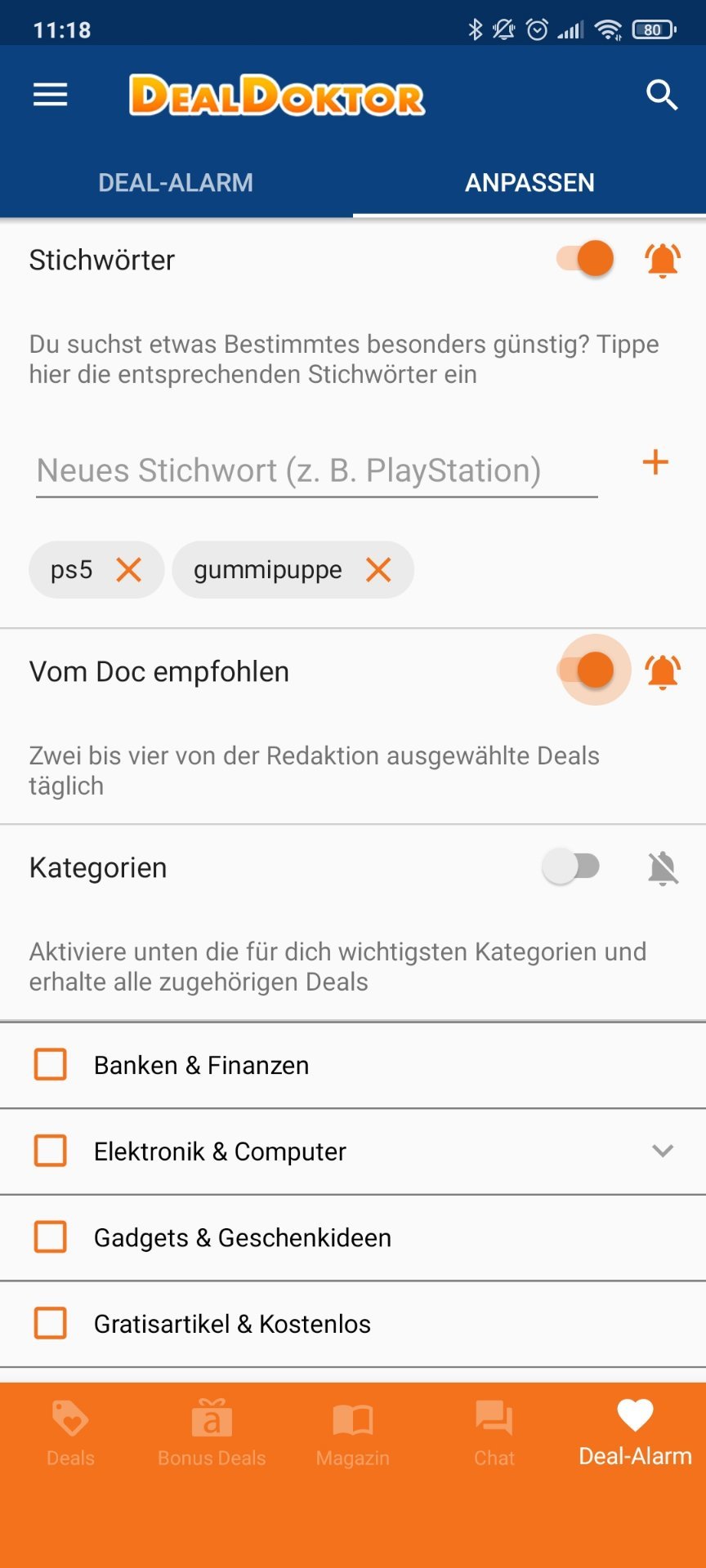Go to the Bonus Deals tab

pos(212,1433)
